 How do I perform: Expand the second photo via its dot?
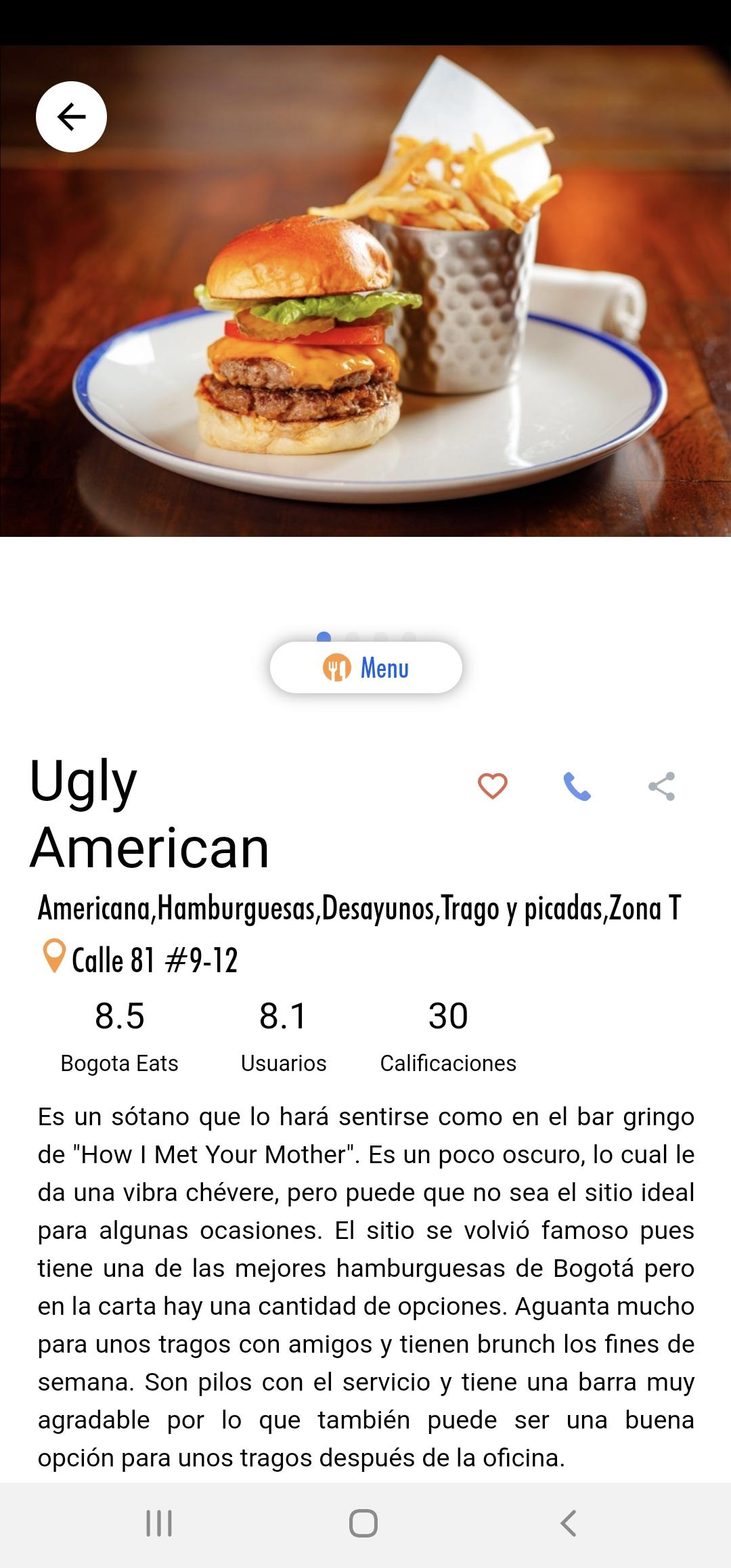pos(351,636)
